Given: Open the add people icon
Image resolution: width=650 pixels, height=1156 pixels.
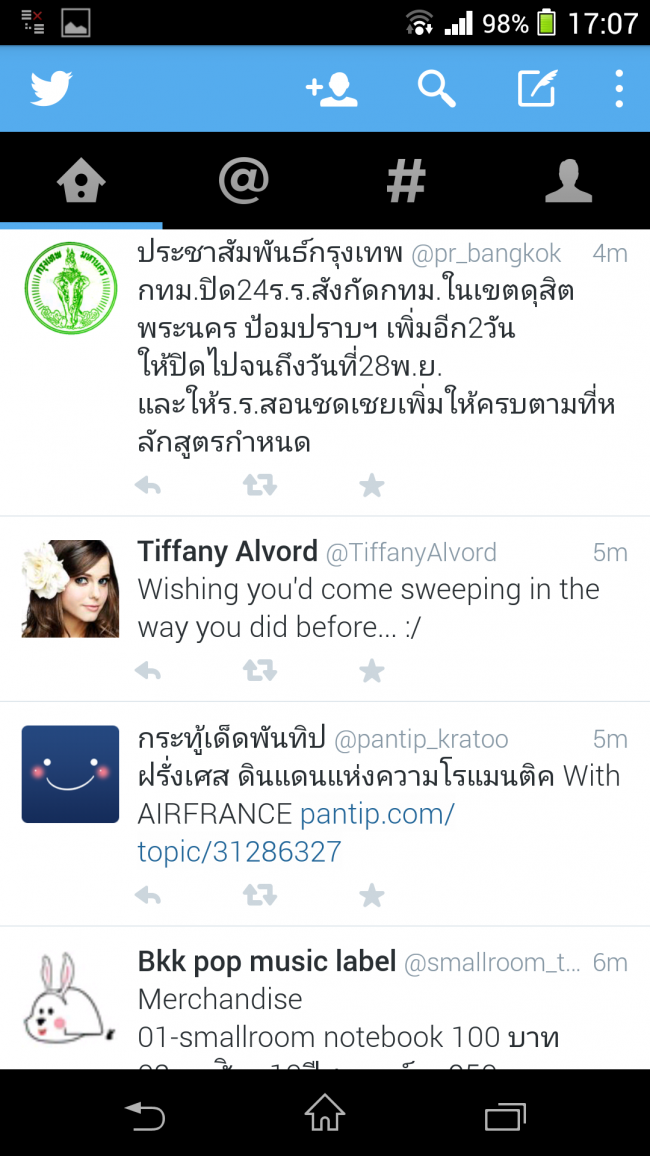Looking at the screenshot, I should (332, 89).
